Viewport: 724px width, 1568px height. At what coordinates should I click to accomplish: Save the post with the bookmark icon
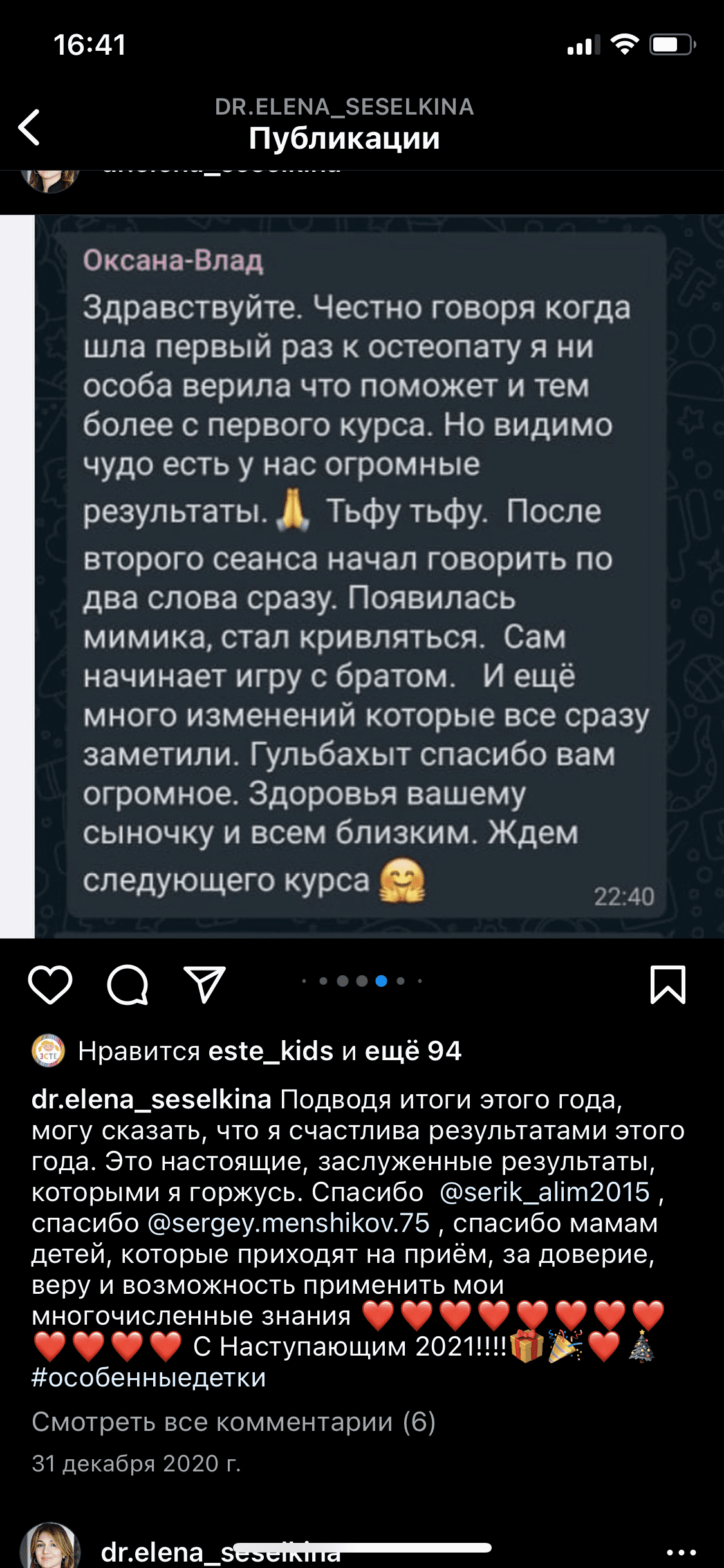pos(668,984)
